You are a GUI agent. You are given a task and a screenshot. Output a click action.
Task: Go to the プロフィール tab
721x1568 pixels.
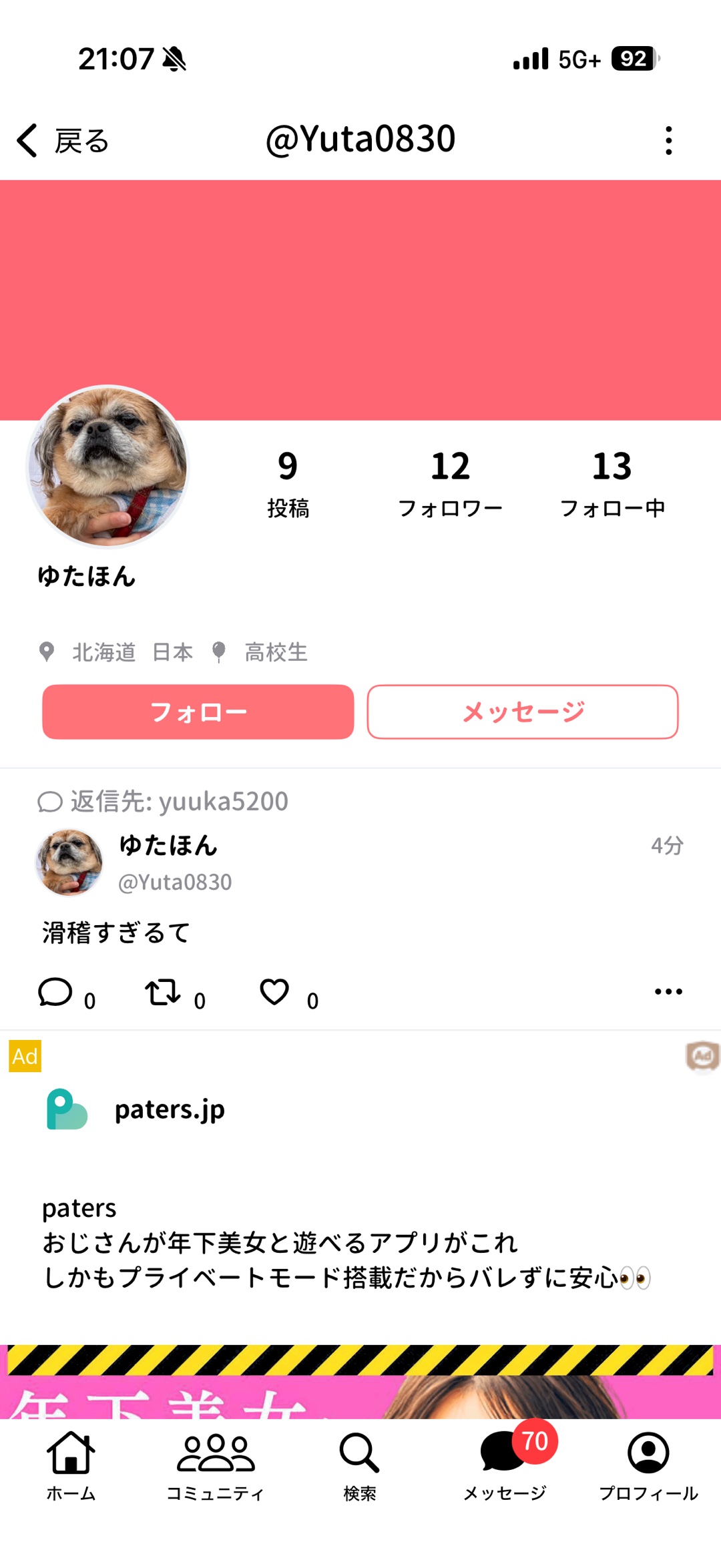coord(648,1466)
